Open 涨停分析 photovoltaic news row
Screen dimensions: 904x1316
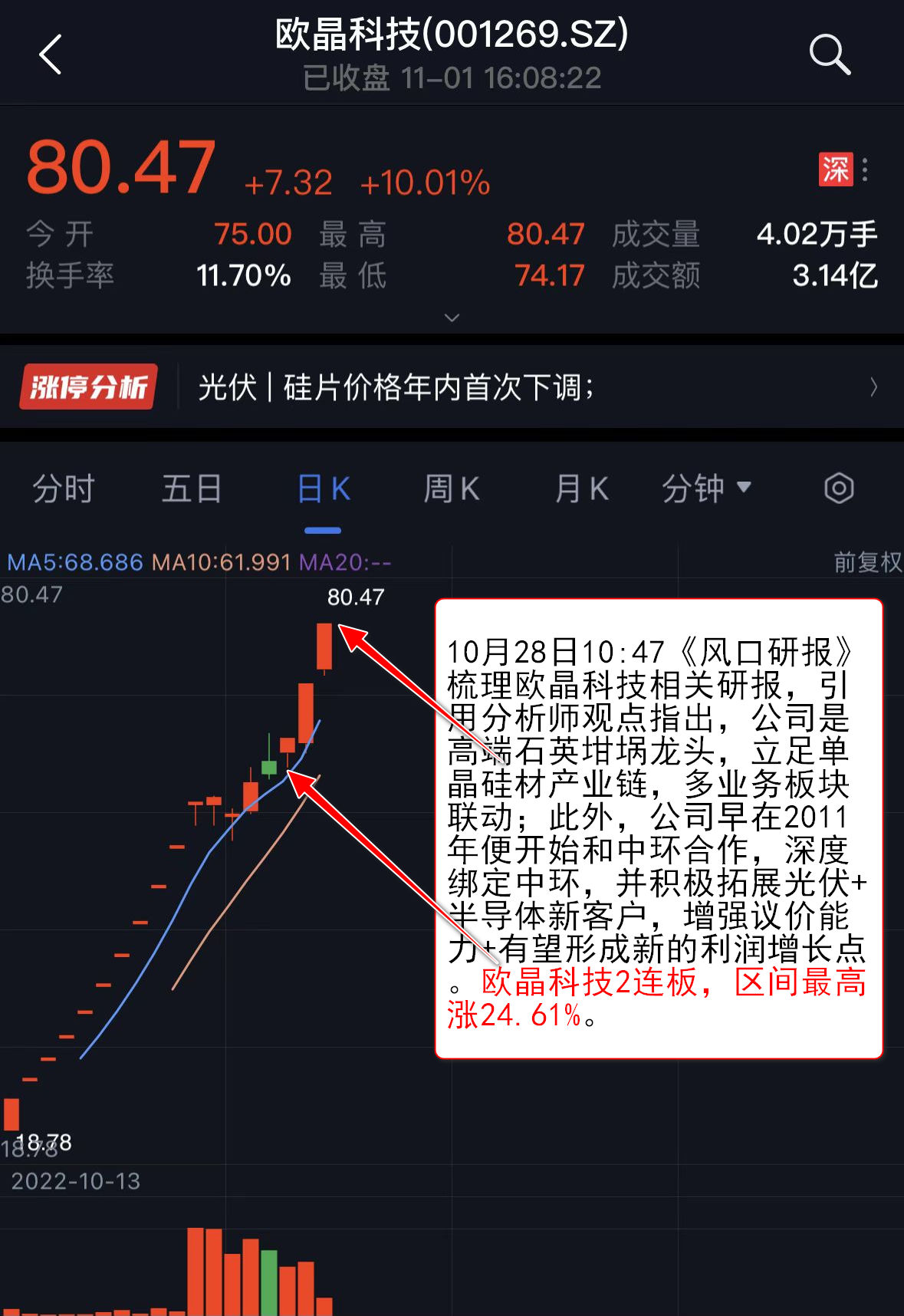click(x=452, y=387)
